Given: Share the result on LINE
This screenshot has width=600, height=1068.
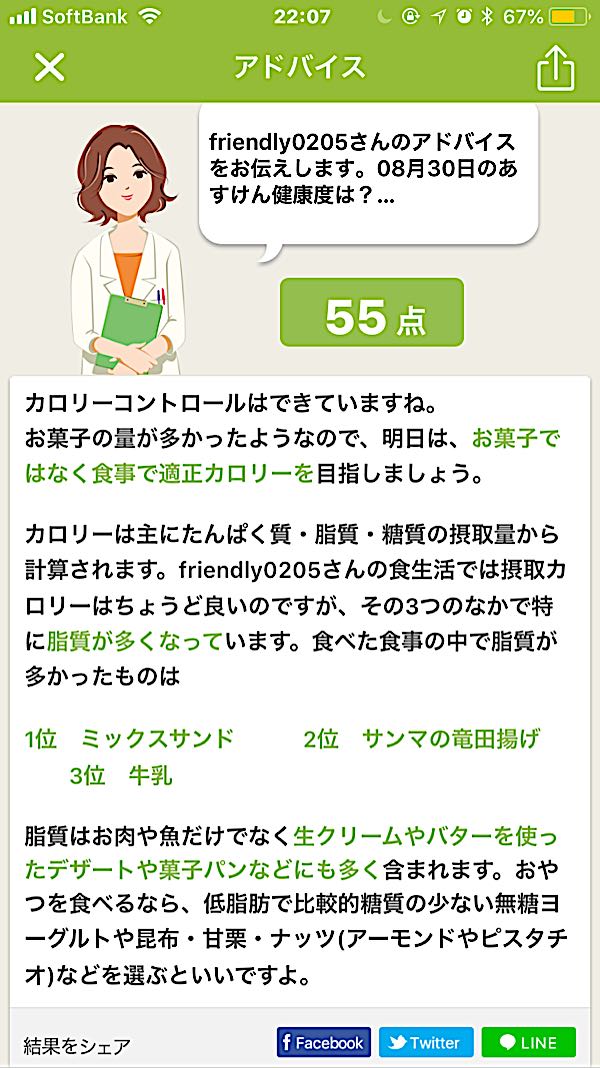Looking at the screenshot, I should [528, 1042].
